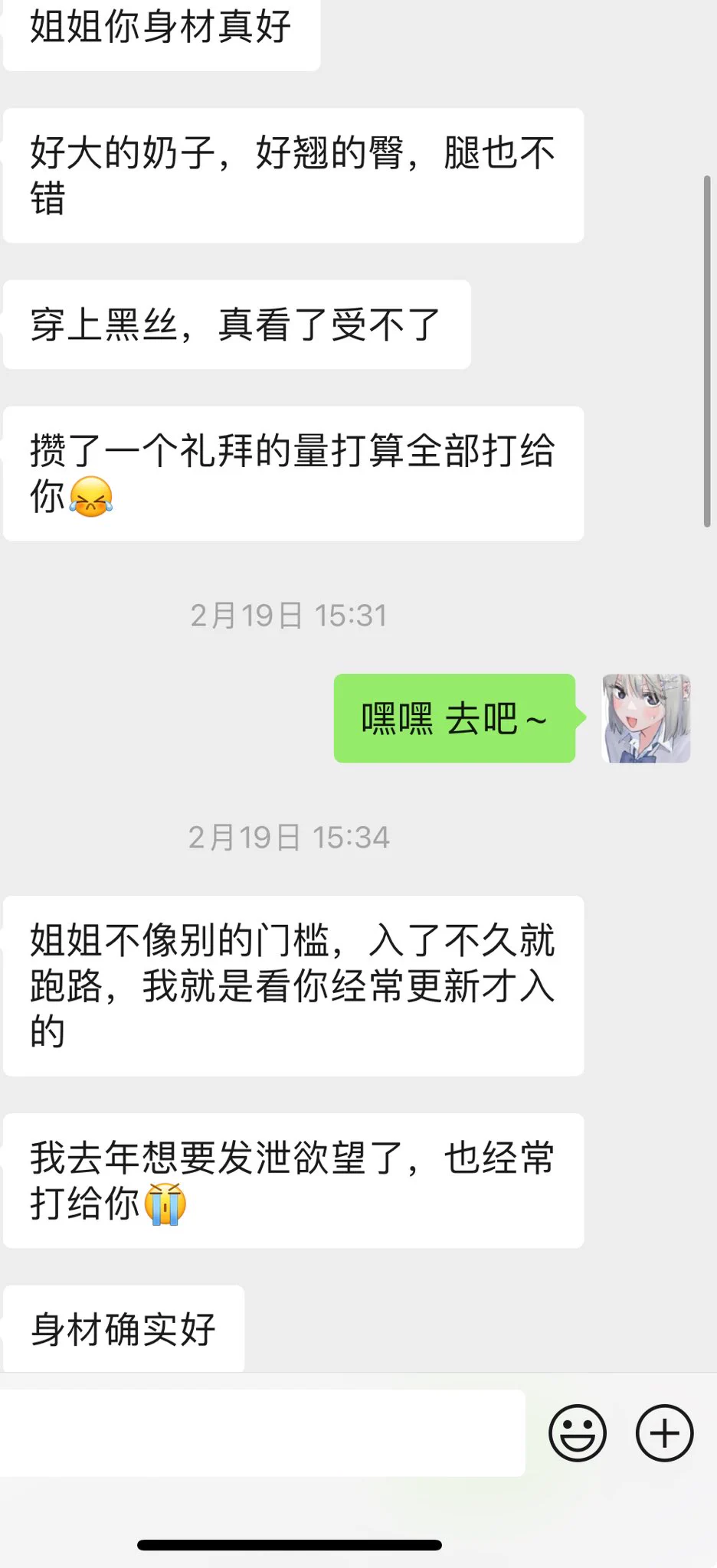This screenshot has height=1568, width=717.
Task: Open the sender's anime avatar profile
Action: (x=646, y=718)
